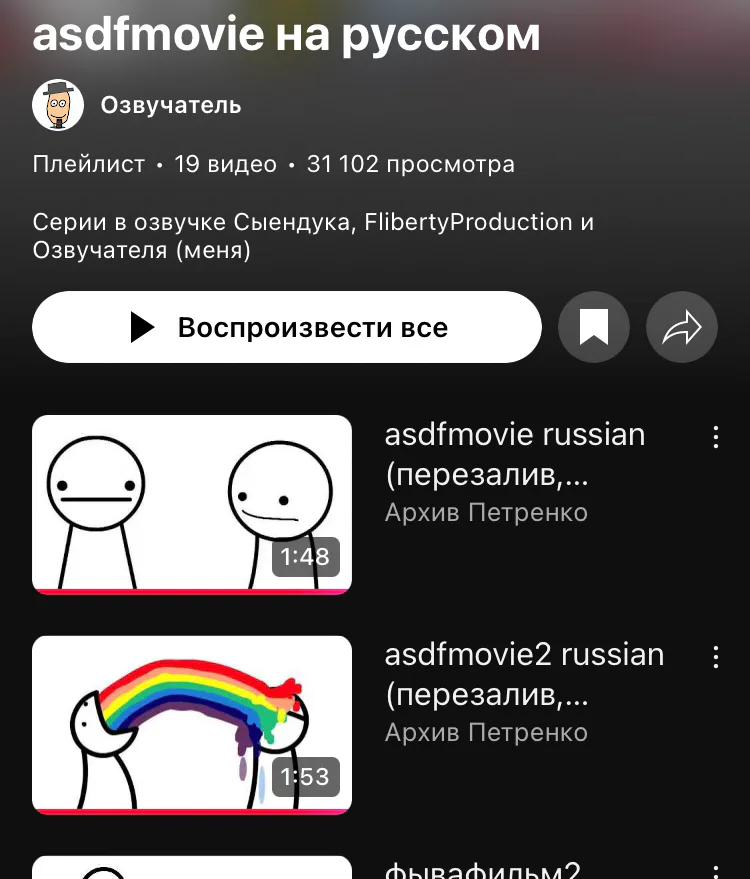Open the Озвучатель channel page

170,105
